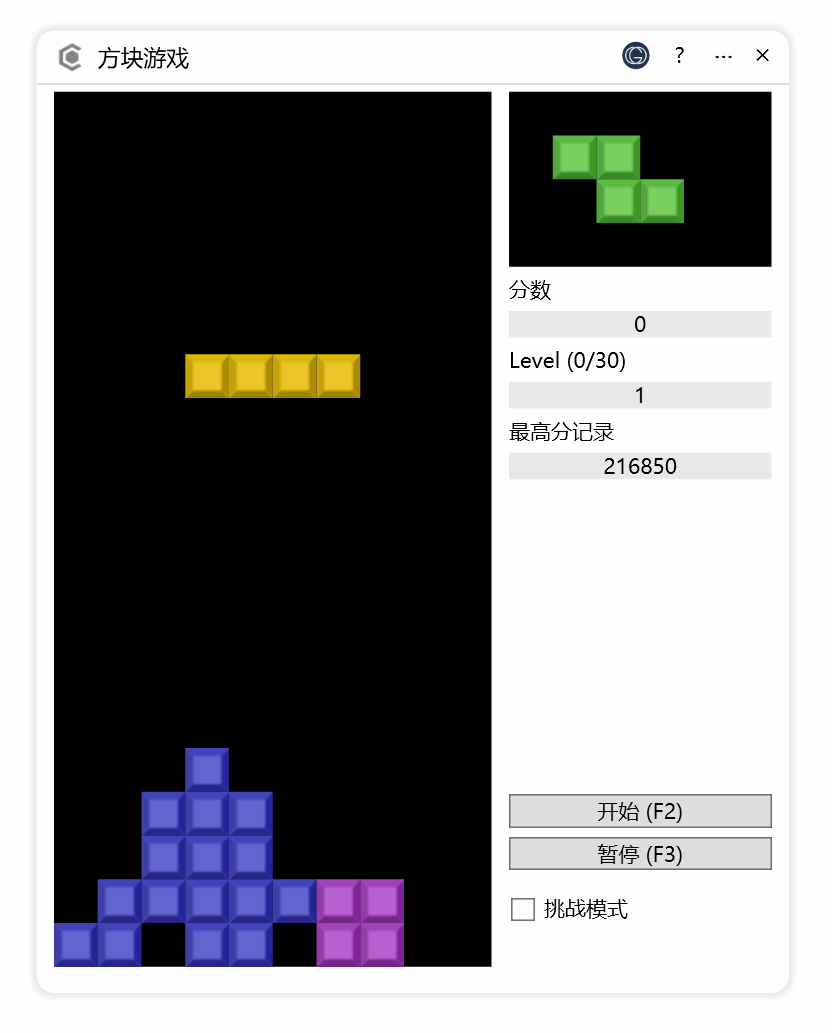Pause the game with 暂停 (F3)
The image size is (832, 1033).
(640, 854)
